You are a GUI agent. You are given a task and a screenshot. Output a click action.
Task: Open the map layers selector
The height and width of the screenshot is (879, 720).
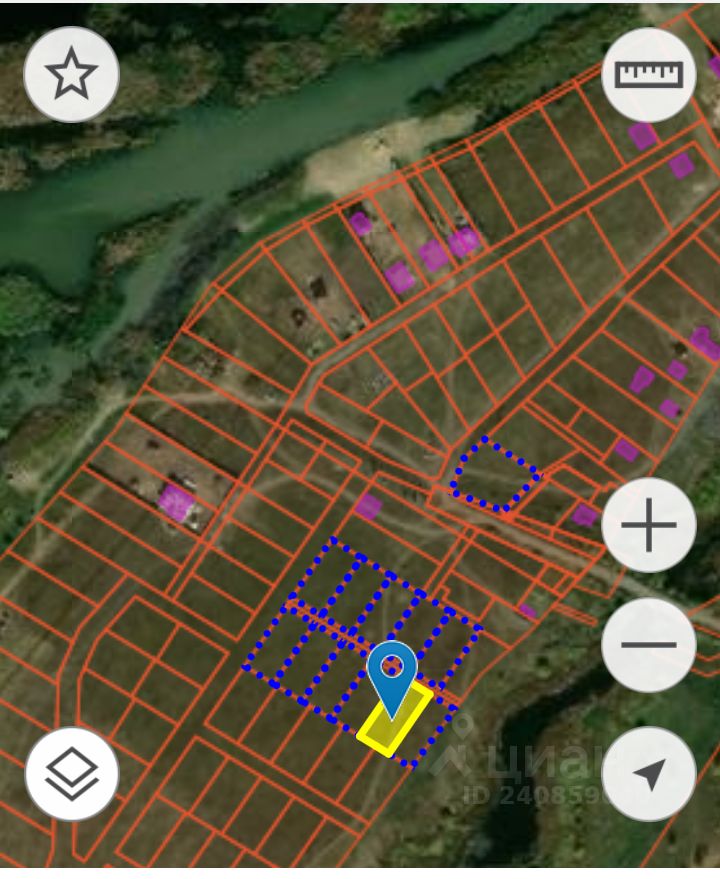point(72,774)
